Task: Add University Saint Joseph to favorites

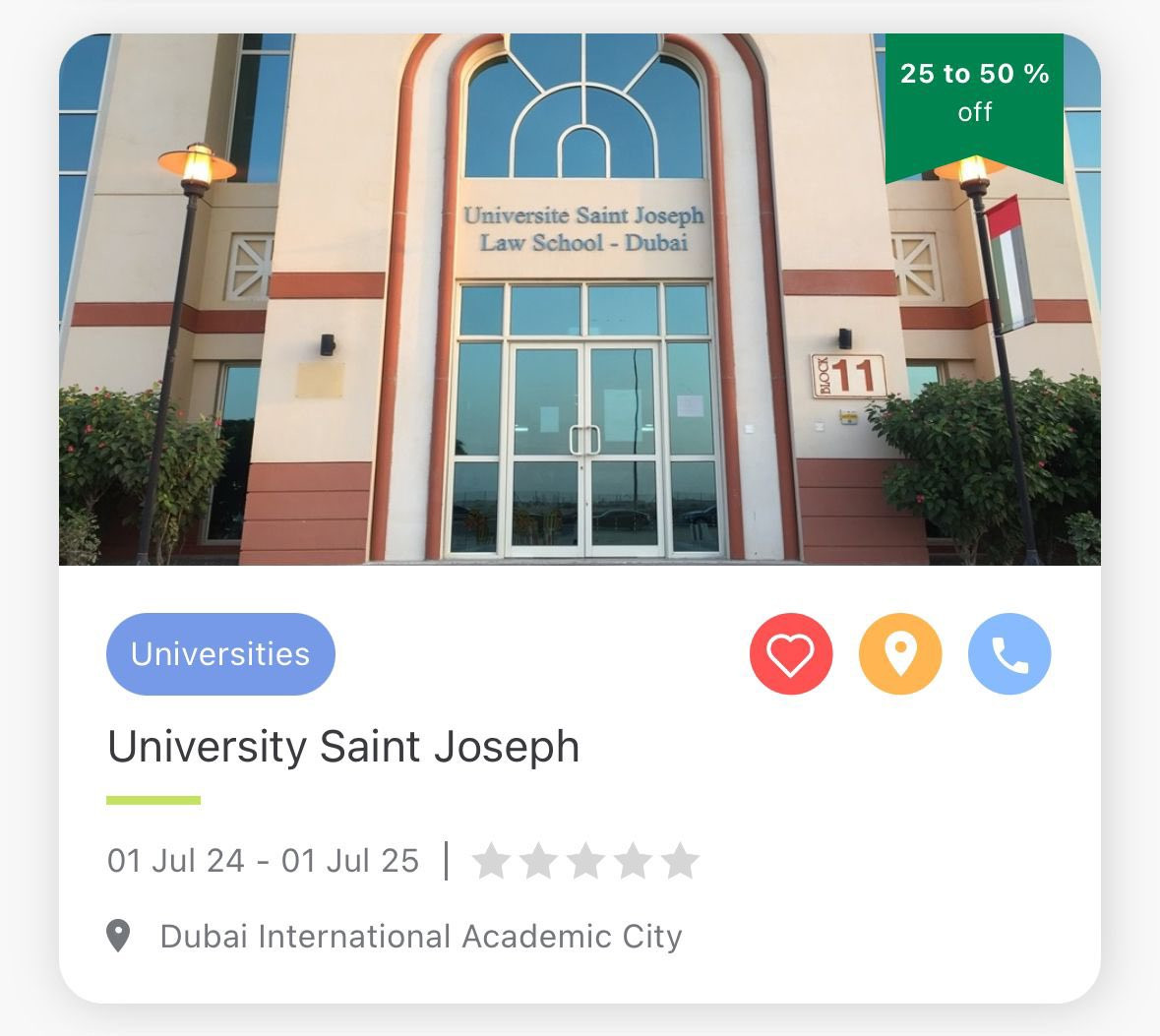Action: [790, 654]
